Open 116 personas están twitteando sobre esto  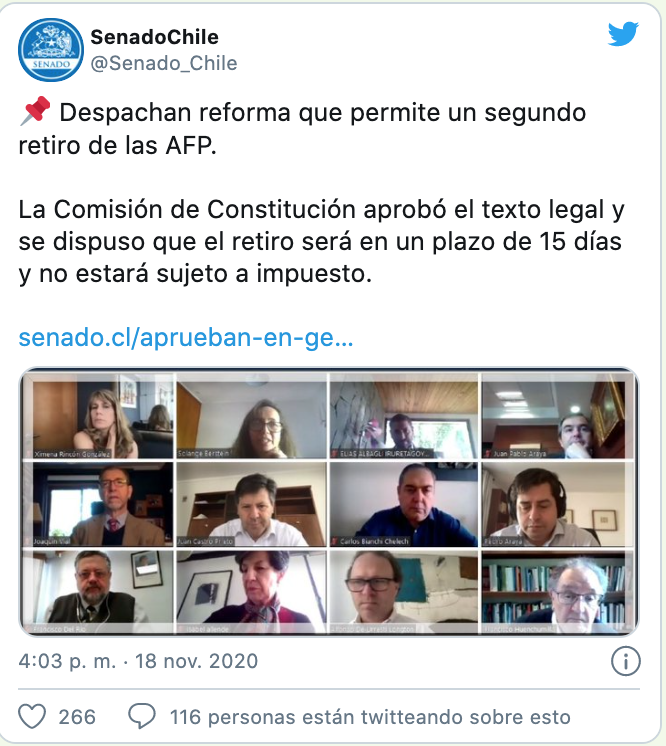point(369,717)
